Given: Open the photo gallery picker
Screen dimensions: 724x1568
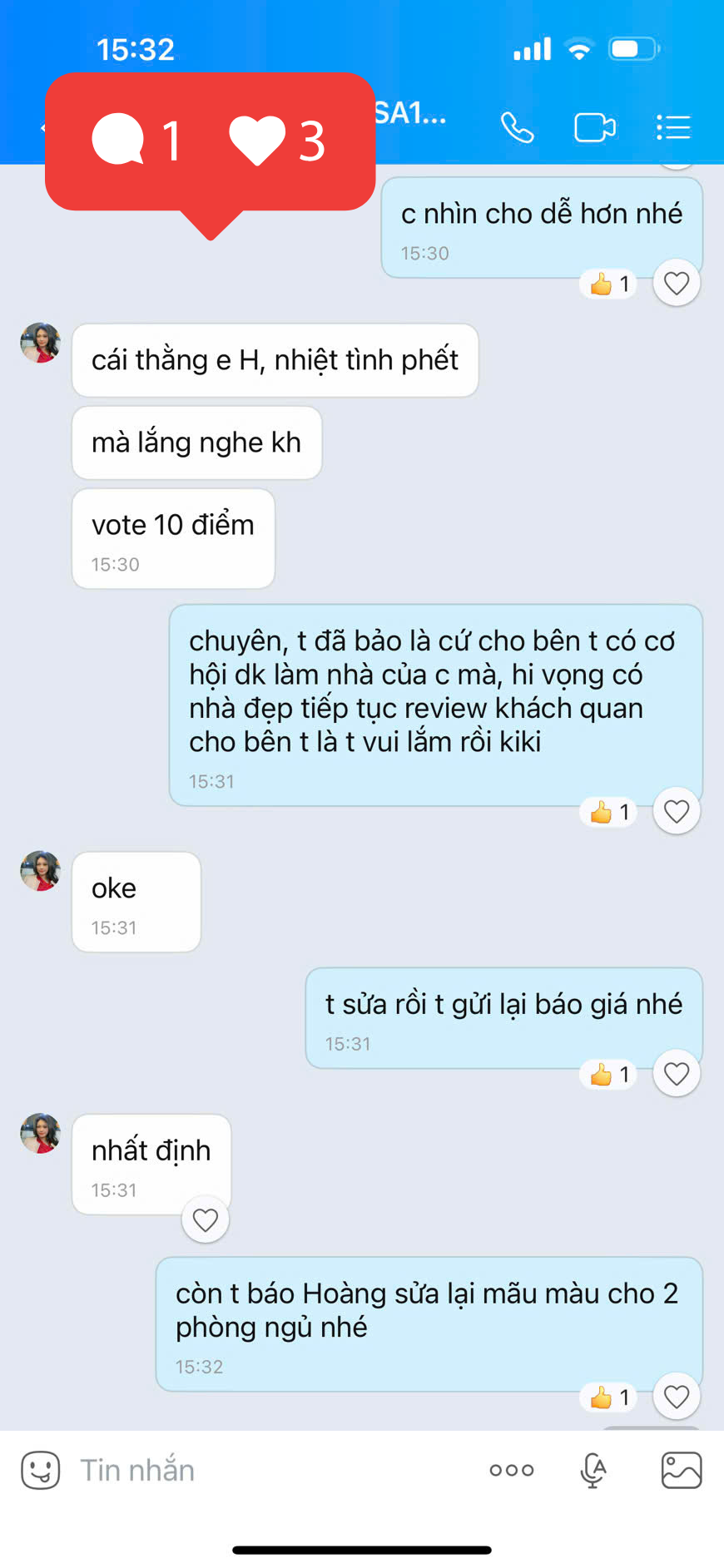Looking at the screenshot, I should [682, 1470].
